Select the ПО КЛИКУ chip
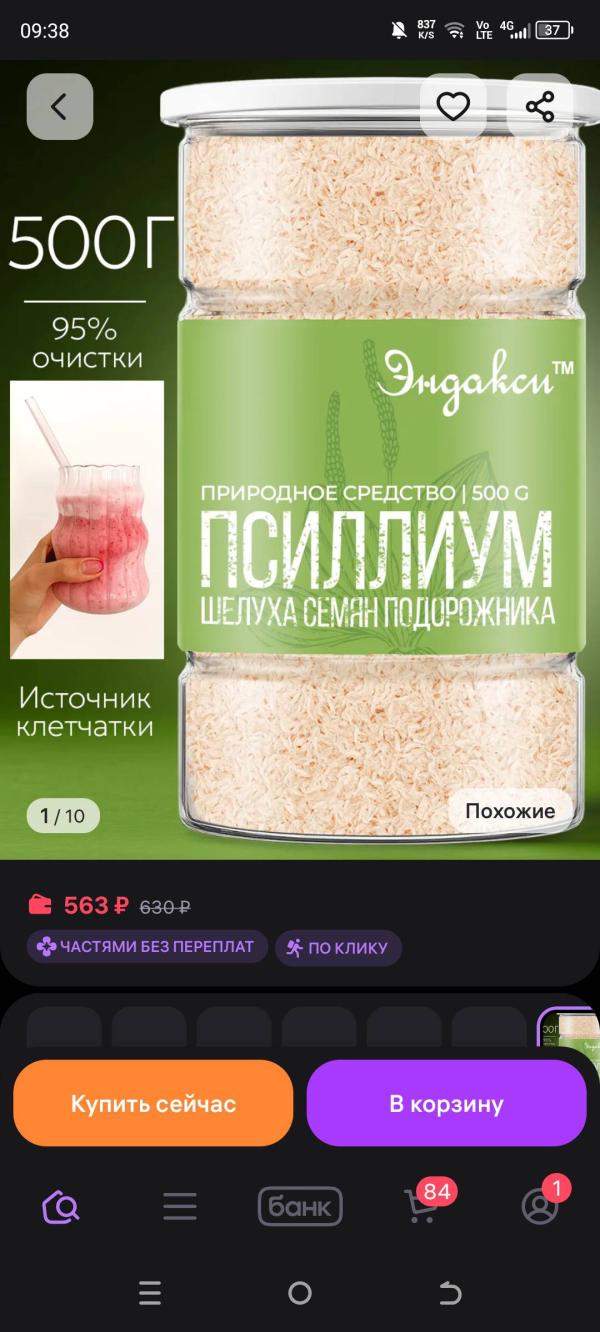Viewport: 600px width, 1332px height. click(338, 948)
